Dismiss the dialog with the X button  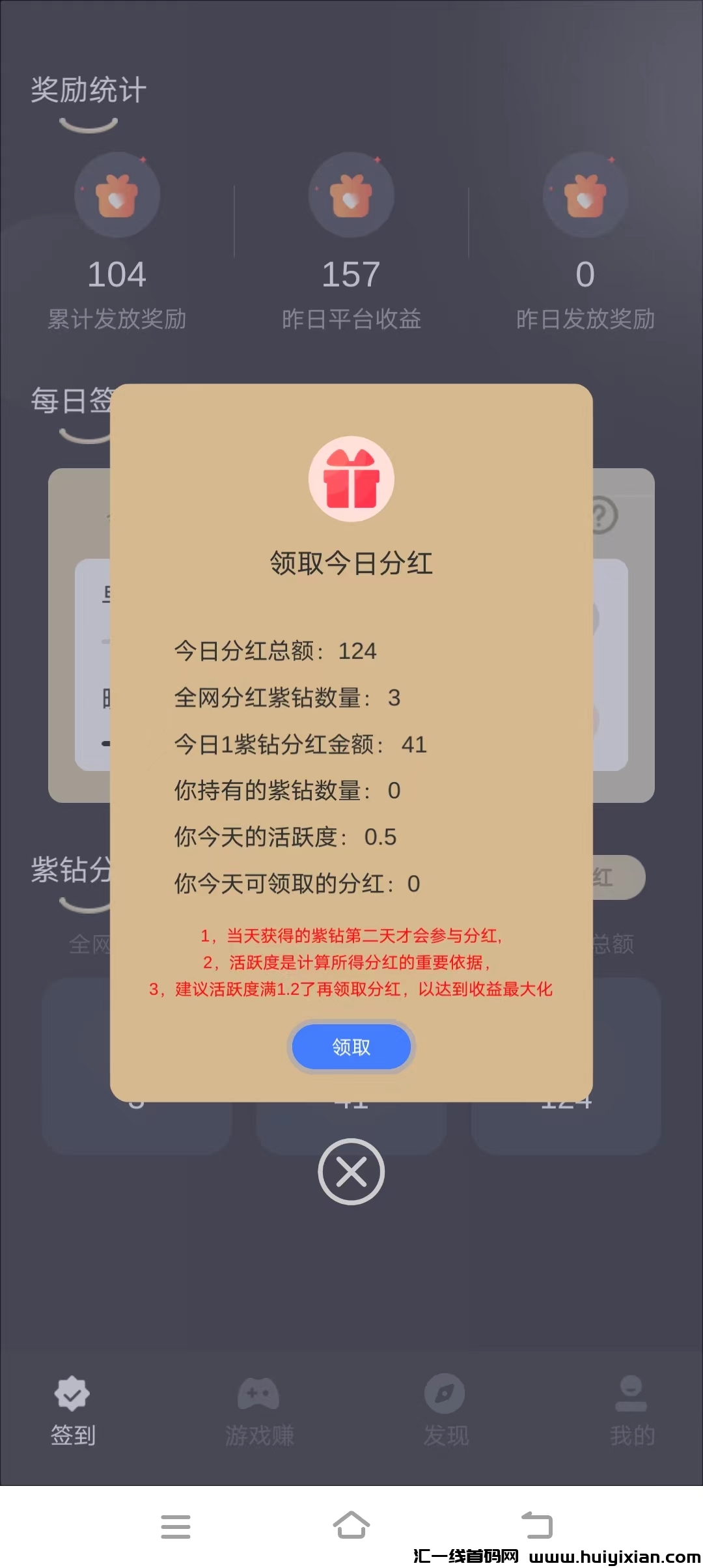tap(351, 1170)
